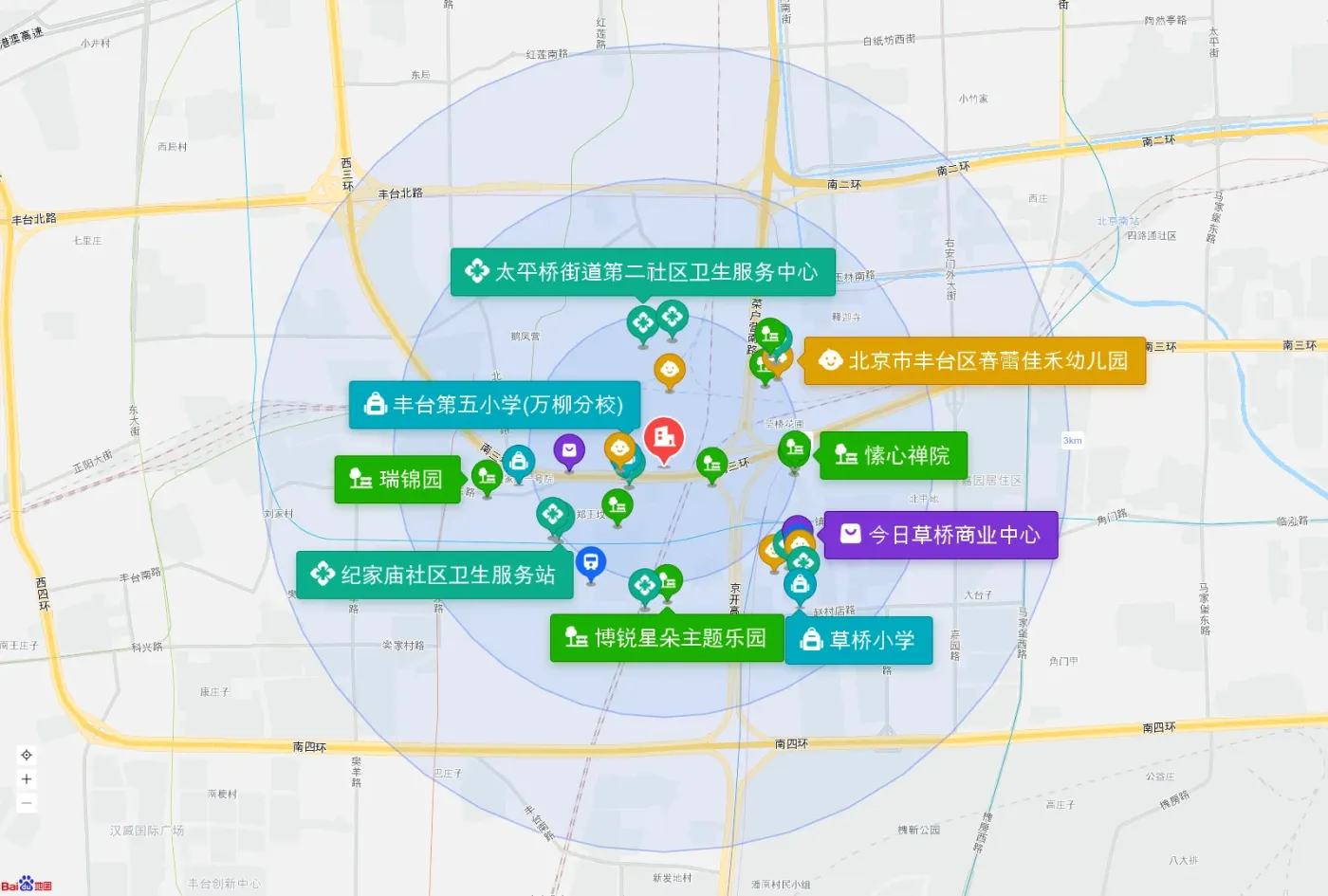Screen dimensions: 1328x896
Task: Zoom out with the minus button
Action: (27, 803)
